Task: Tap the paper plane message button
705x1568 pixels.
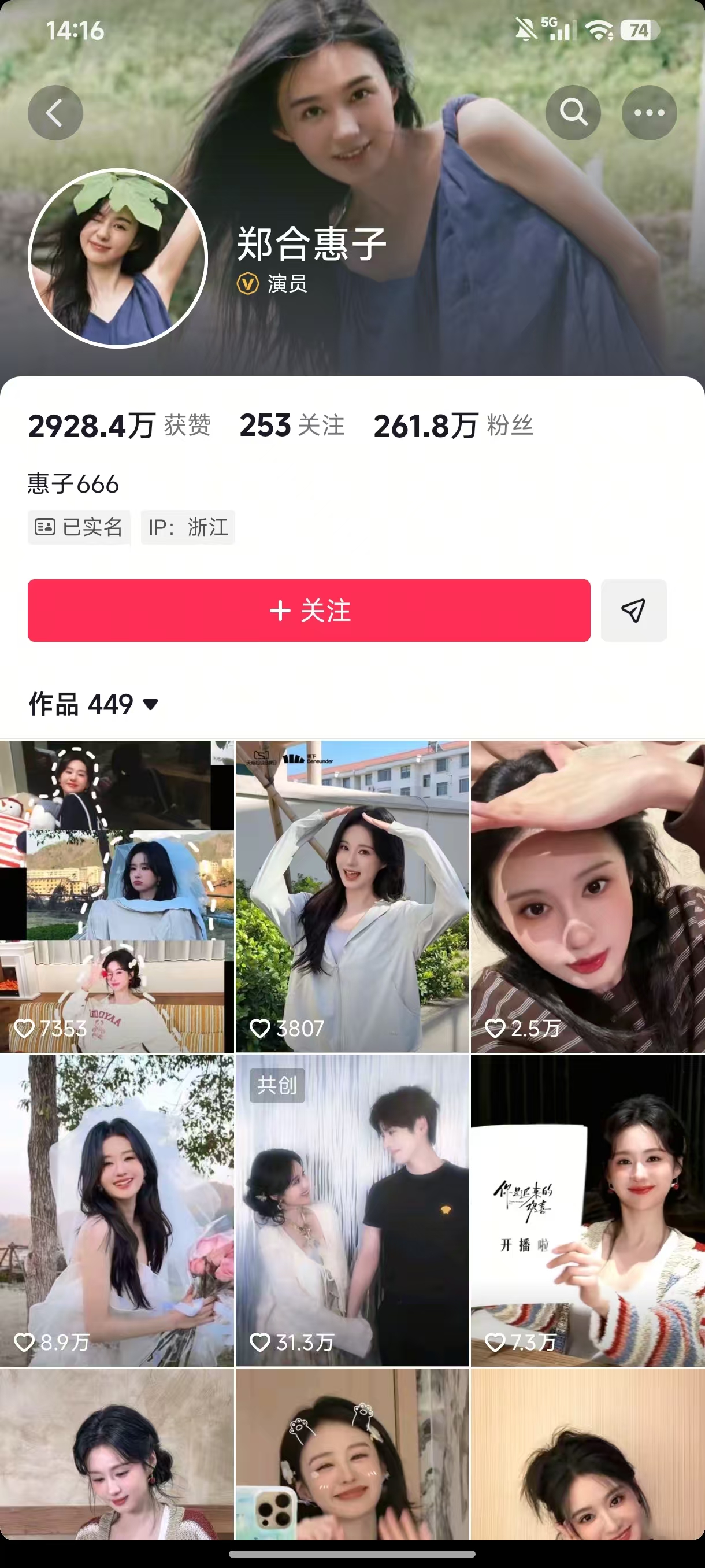Action: [633, 611]
